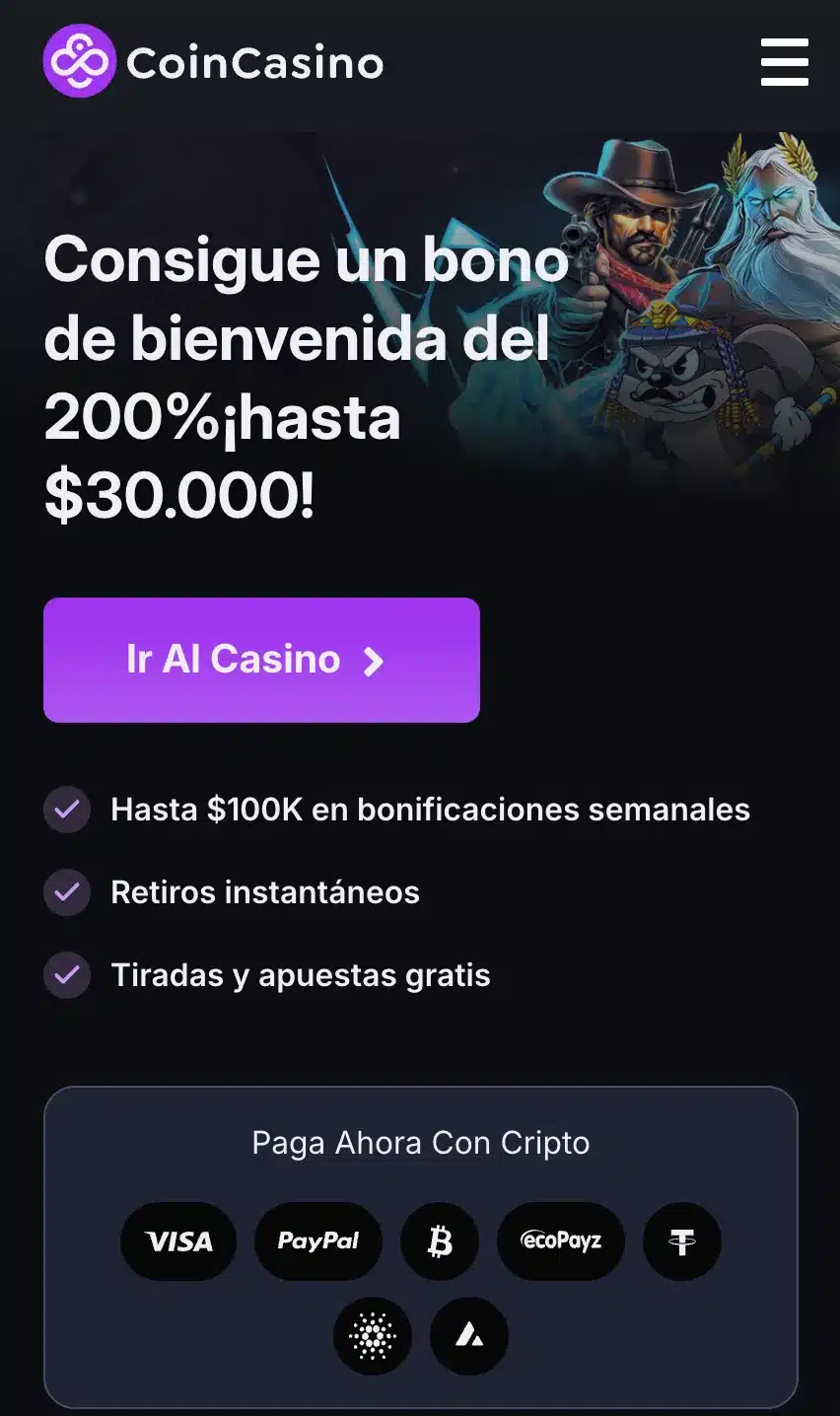Image resolution: width=840 pixels, height=1416 pixels.
Task: Click the Tether payment icon
Action: coord(681,1240)
